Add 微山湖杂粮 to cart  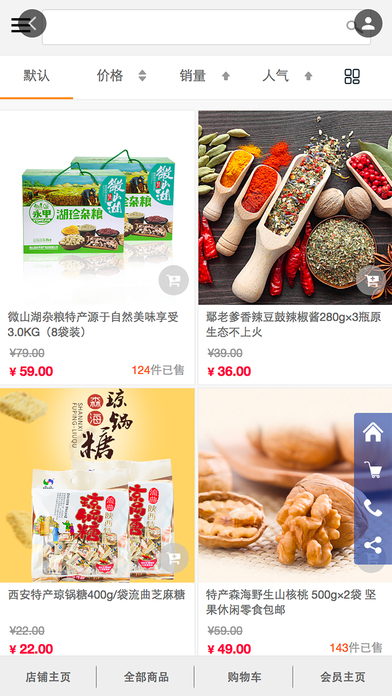(174, 280)
